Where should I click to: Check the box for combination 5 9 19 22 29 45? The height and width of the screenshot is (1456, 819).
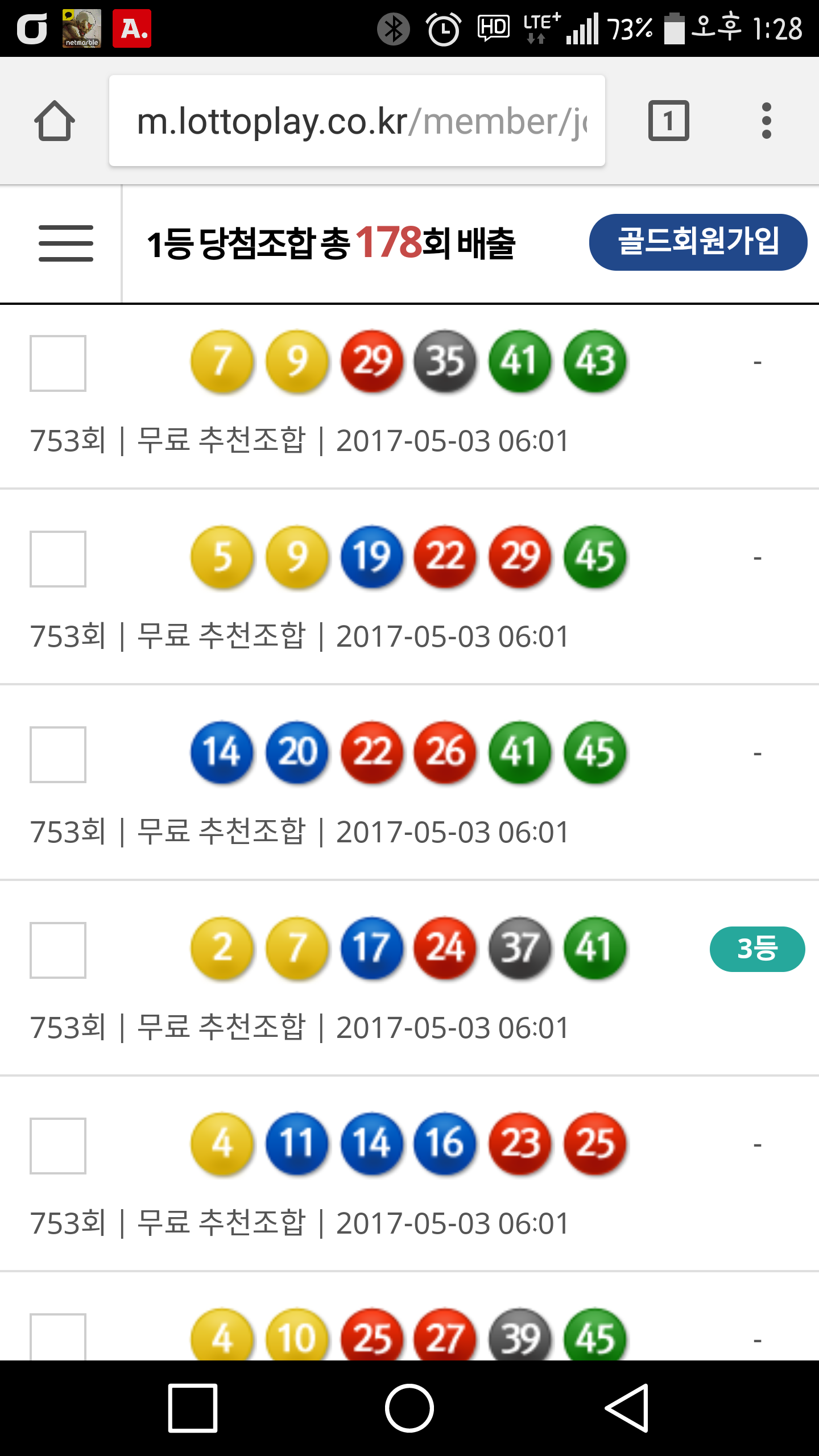(58, 559)
